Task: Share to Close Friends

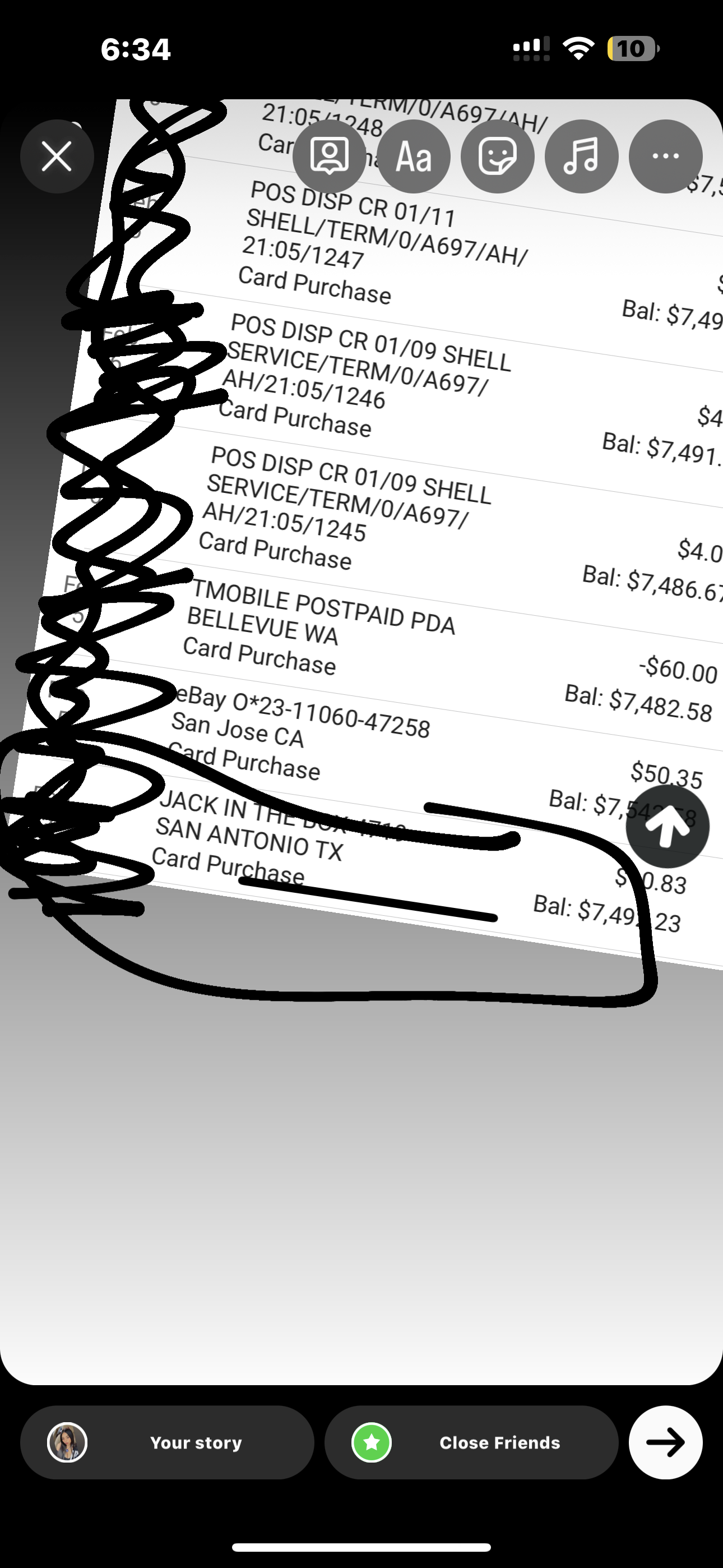Action: [x=471, y=1442]
